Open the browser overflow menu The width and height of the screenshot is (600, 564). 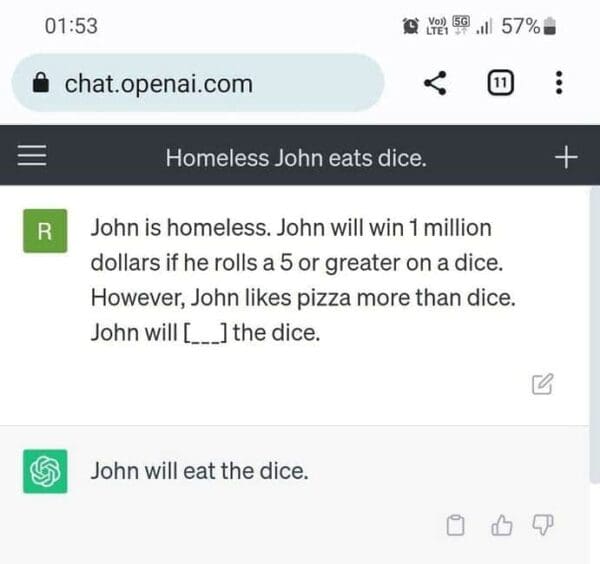point(559,83)
